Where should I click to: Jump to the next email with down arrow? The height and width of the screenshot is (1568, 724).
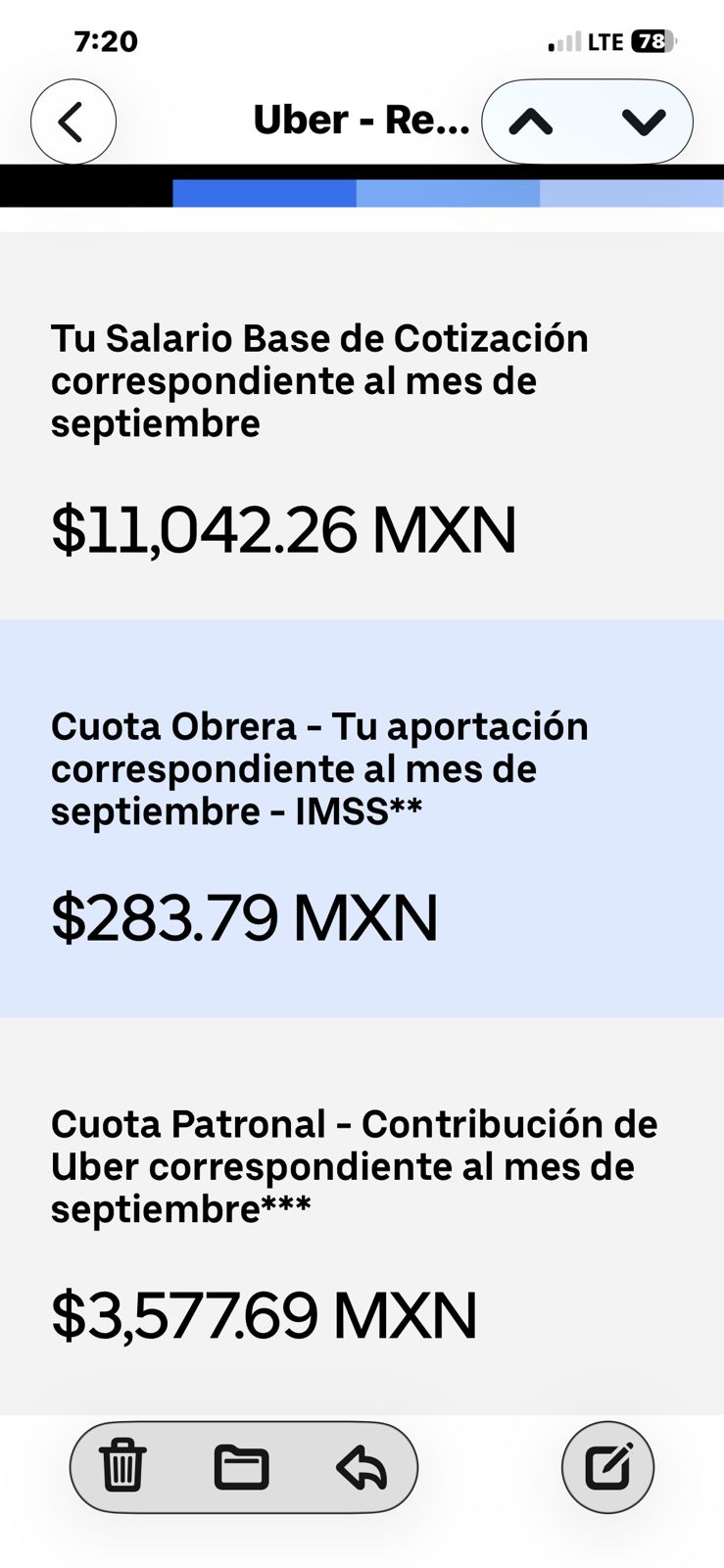[644, 122]
